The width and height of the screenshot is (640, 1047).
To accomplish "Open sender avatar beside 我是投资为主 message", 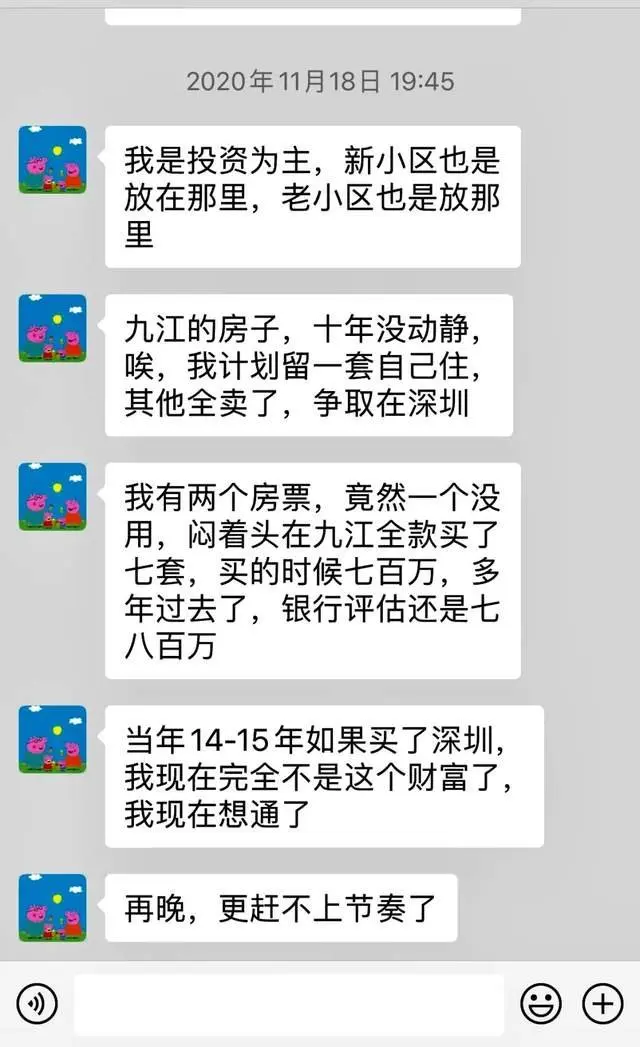I will click(52, 159).
